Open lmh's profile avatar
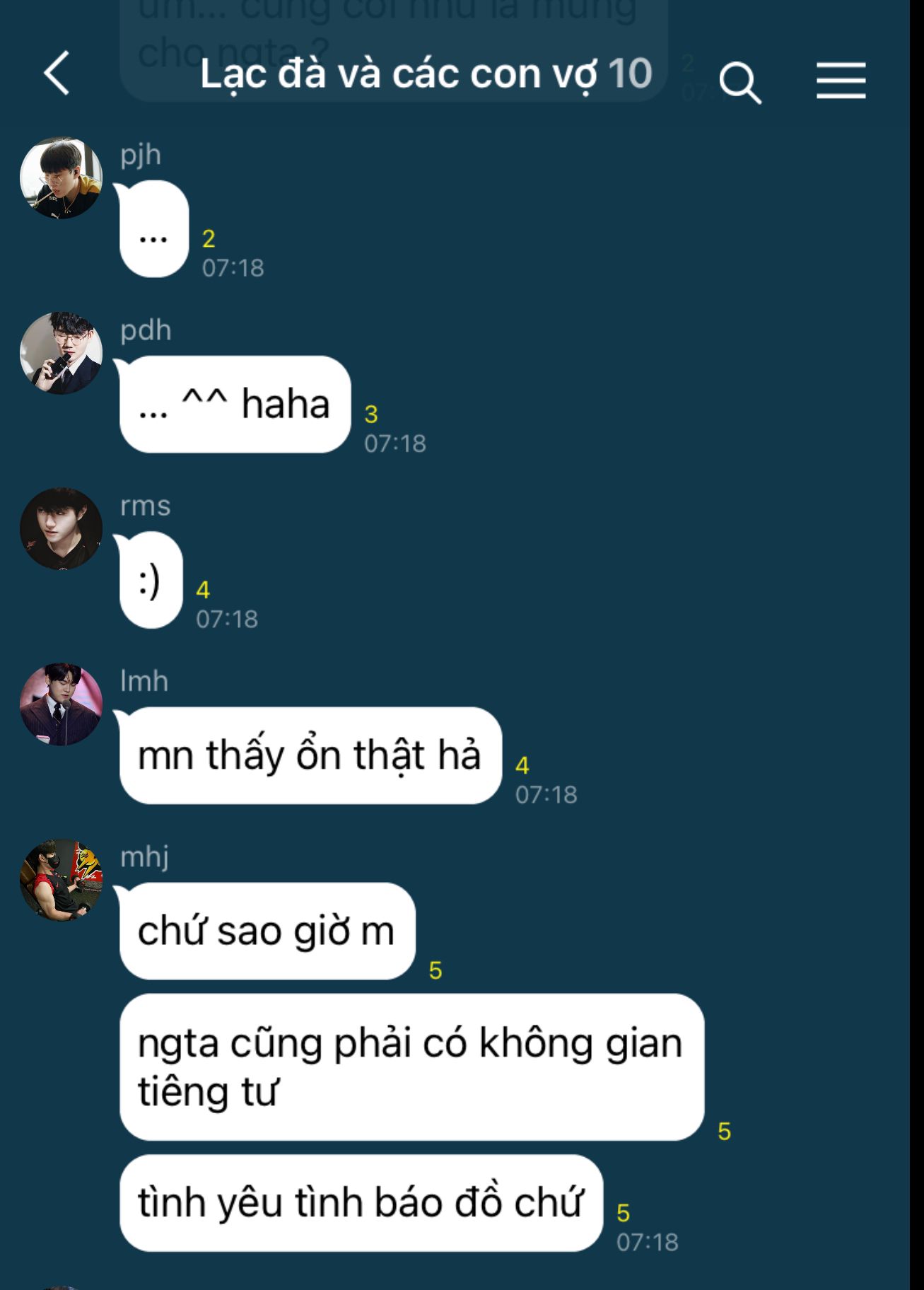Screen dimensions: 924x1290 (62, 704)
